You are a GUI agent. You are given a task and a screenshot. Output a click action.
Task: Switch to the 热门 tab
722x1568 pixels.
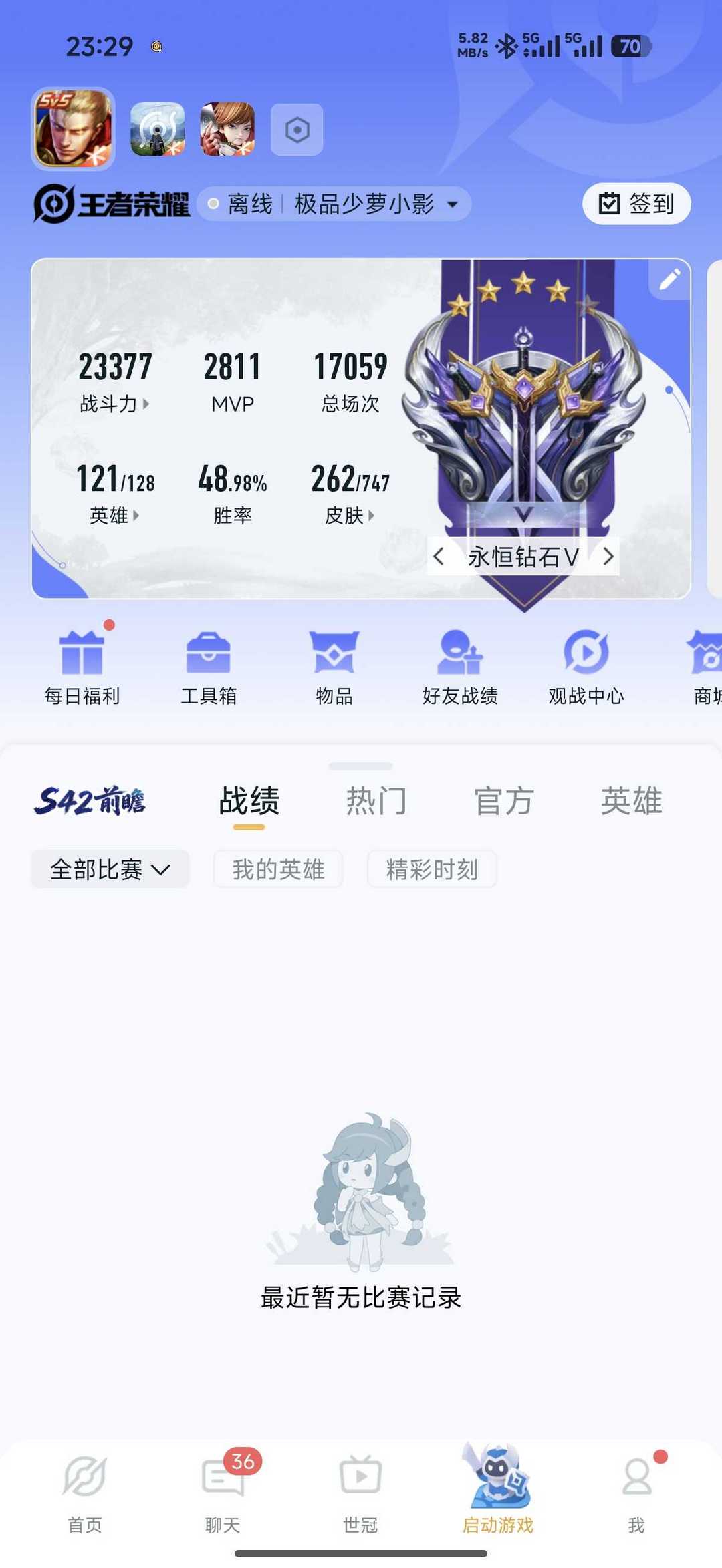pos(376,800)
